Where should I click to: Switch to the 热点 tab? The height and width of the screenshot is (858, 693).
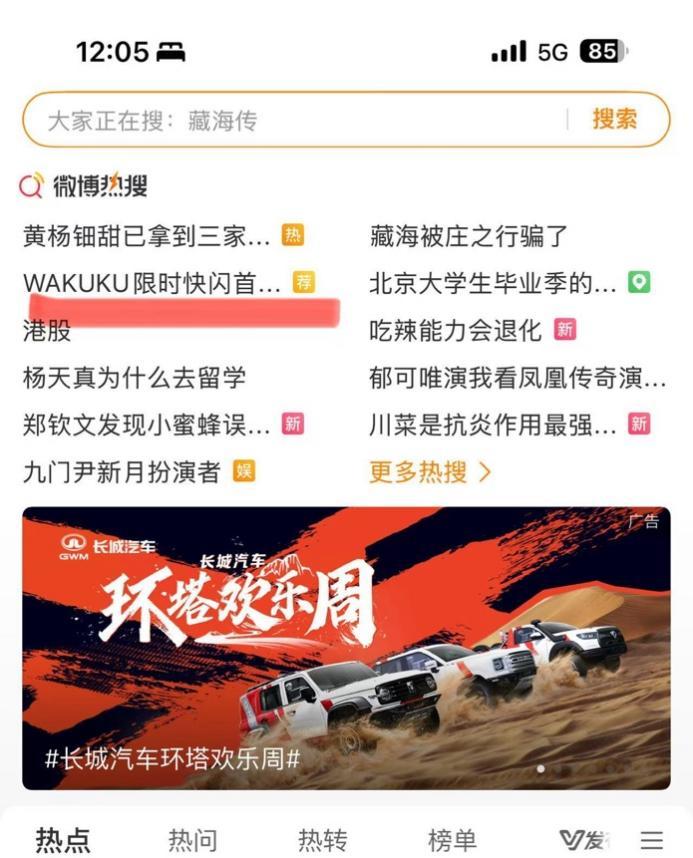[x=62, y=840]
